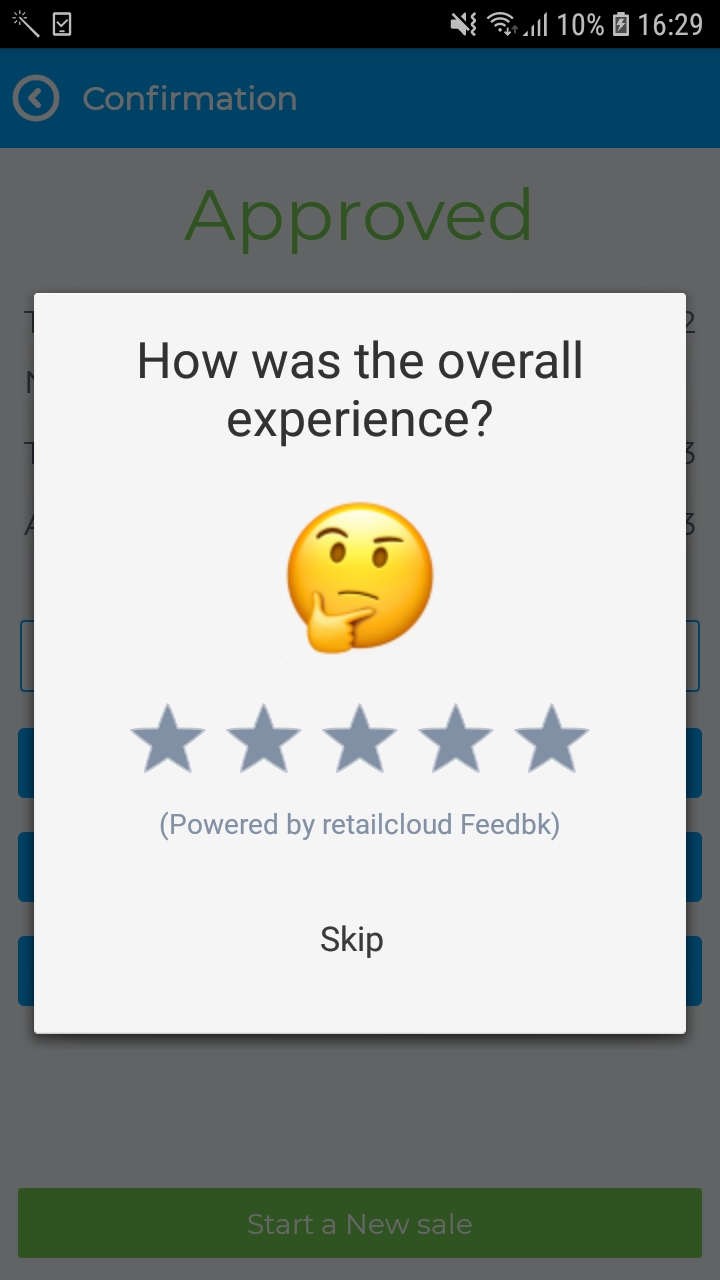The height and width of the screenshot is (1280, 720).
Task: Give a two-star rating
Action: (264, 739)
